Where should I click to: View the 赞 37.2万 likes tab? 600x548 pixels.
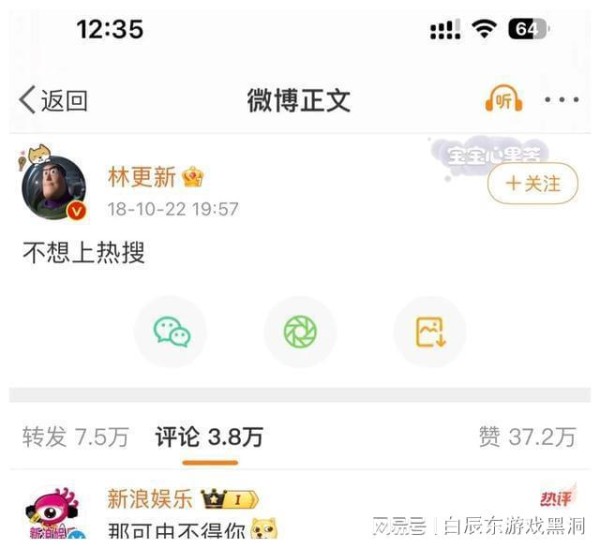(x=527, y=437)
